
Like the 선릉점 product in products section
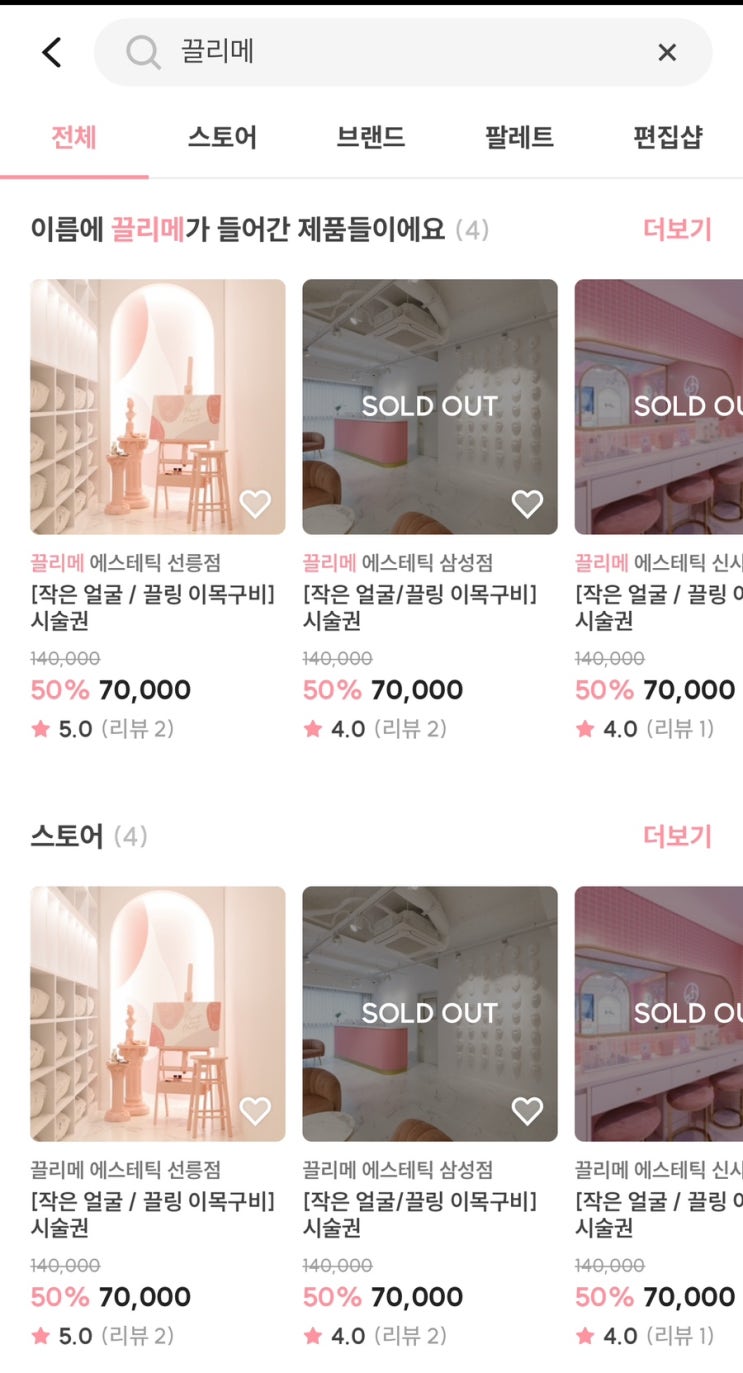point(255,504)
